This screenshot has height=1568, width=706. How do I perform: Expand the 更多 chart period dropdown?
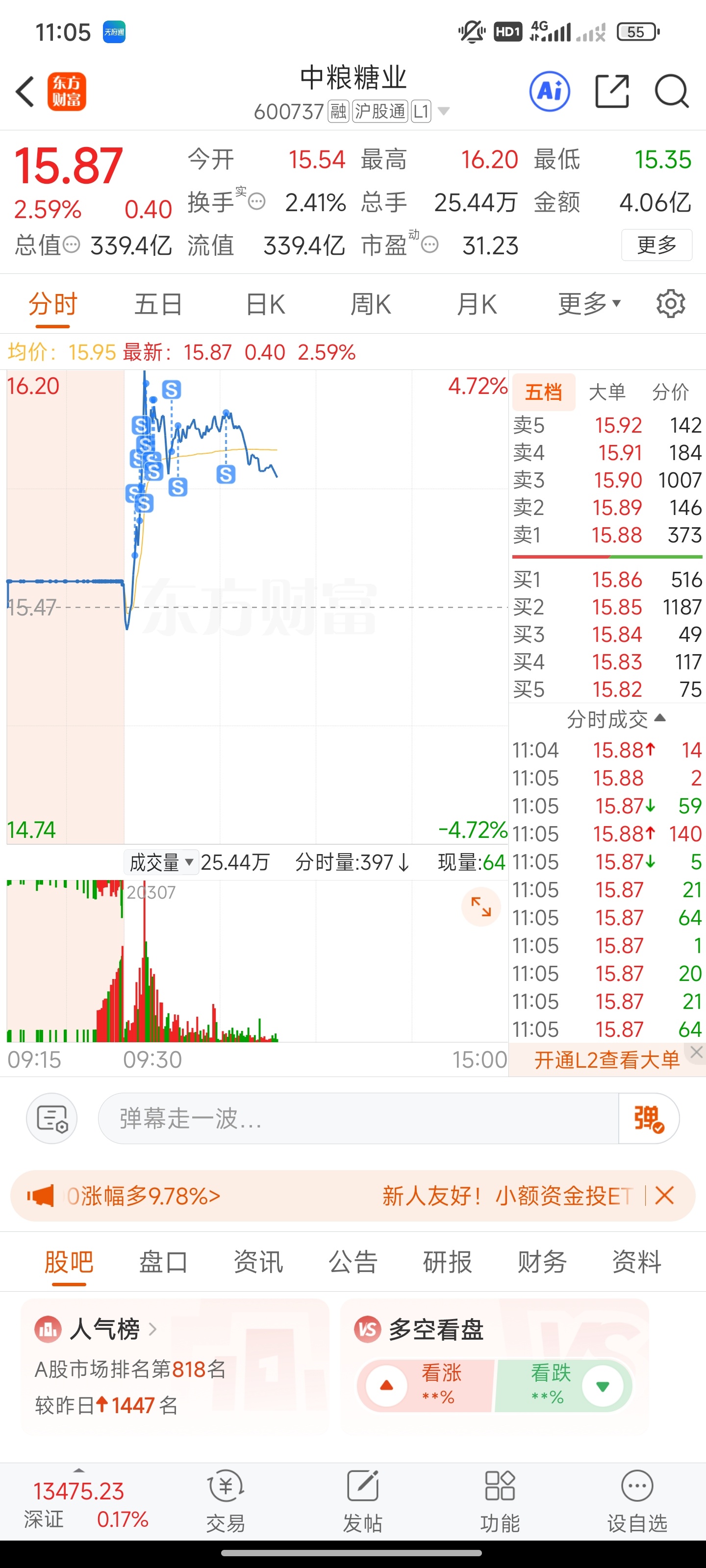point(588,304)
